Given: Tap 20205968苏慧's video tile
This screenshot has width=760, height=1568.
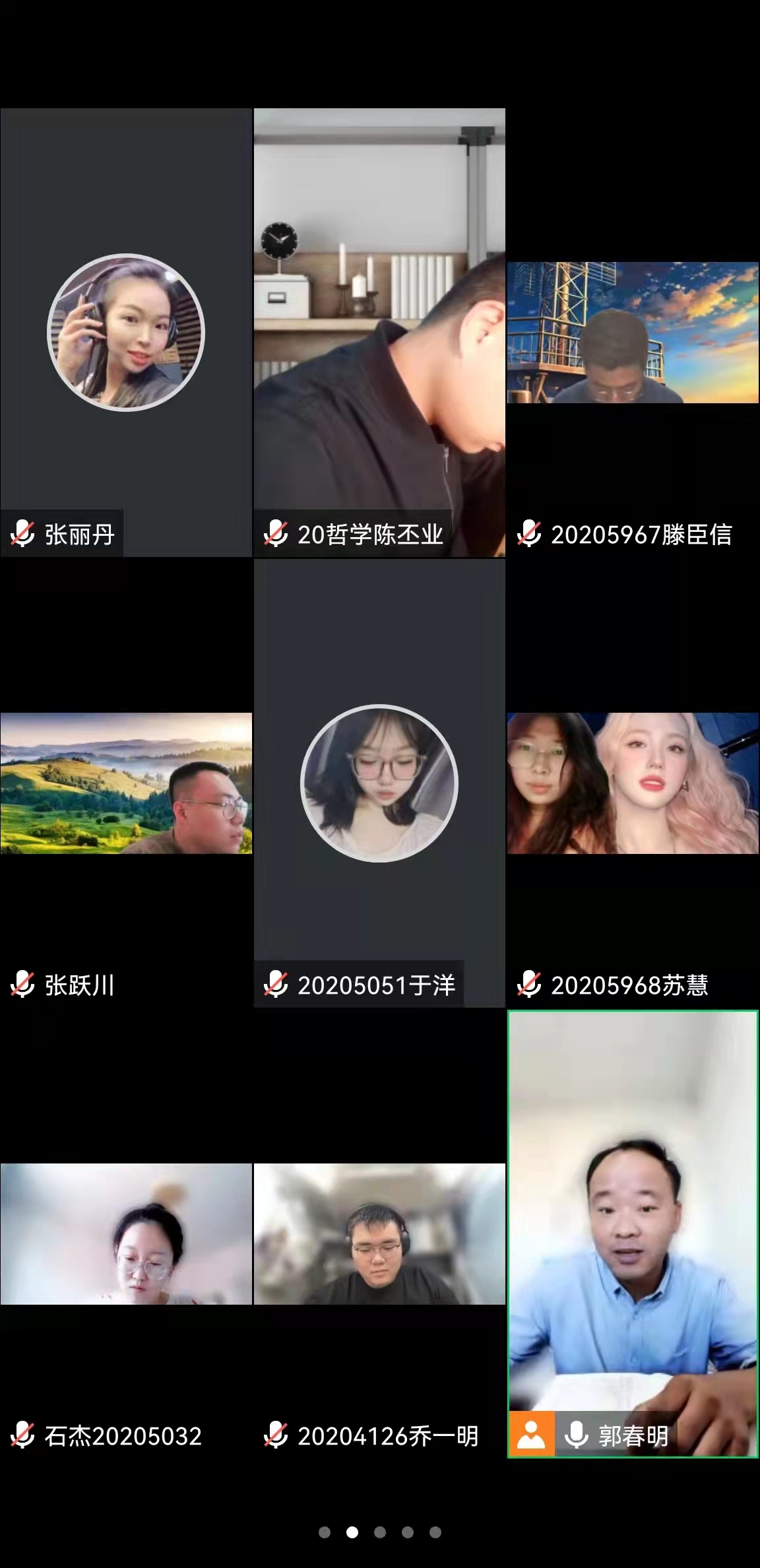Looking at the screenshot, I should click(633, 783).
